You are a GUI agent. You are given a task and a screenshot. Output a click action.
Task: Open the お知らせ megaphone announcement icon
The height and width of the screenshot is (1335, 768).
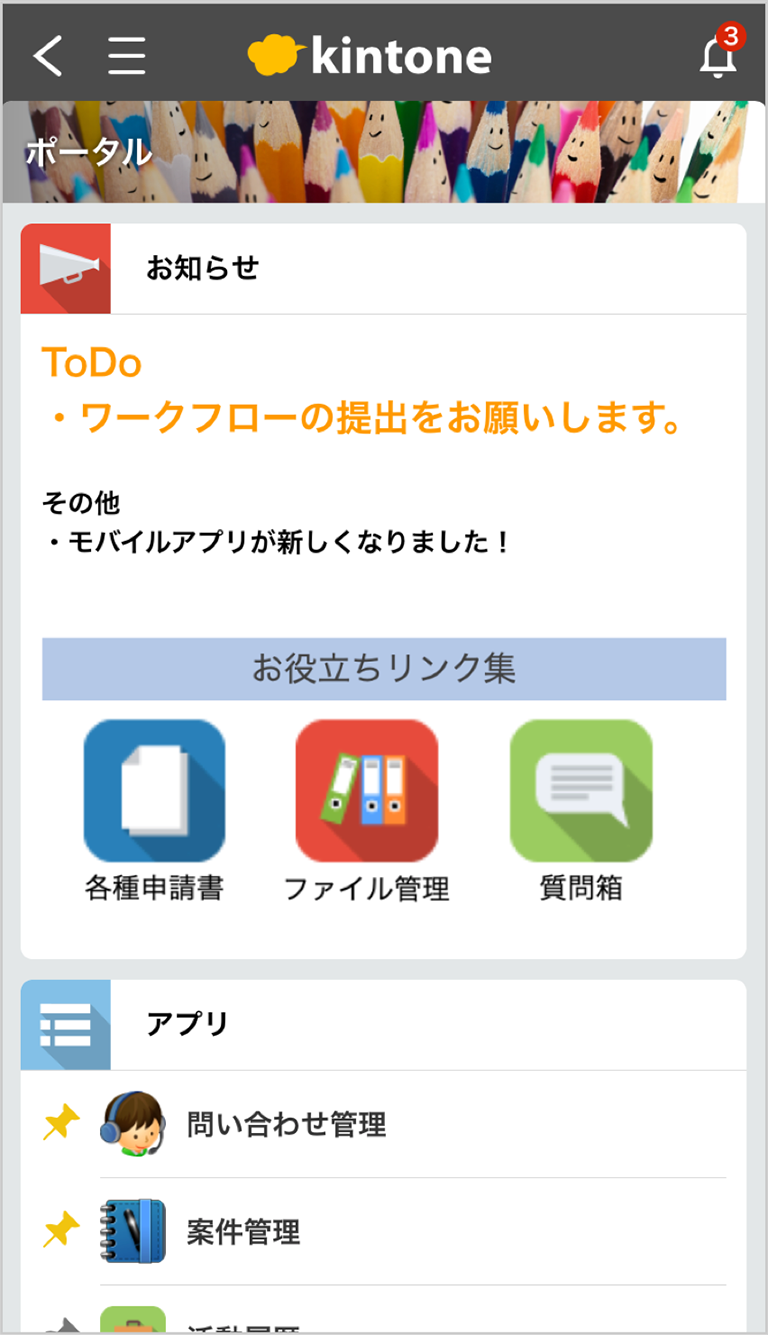65,268
